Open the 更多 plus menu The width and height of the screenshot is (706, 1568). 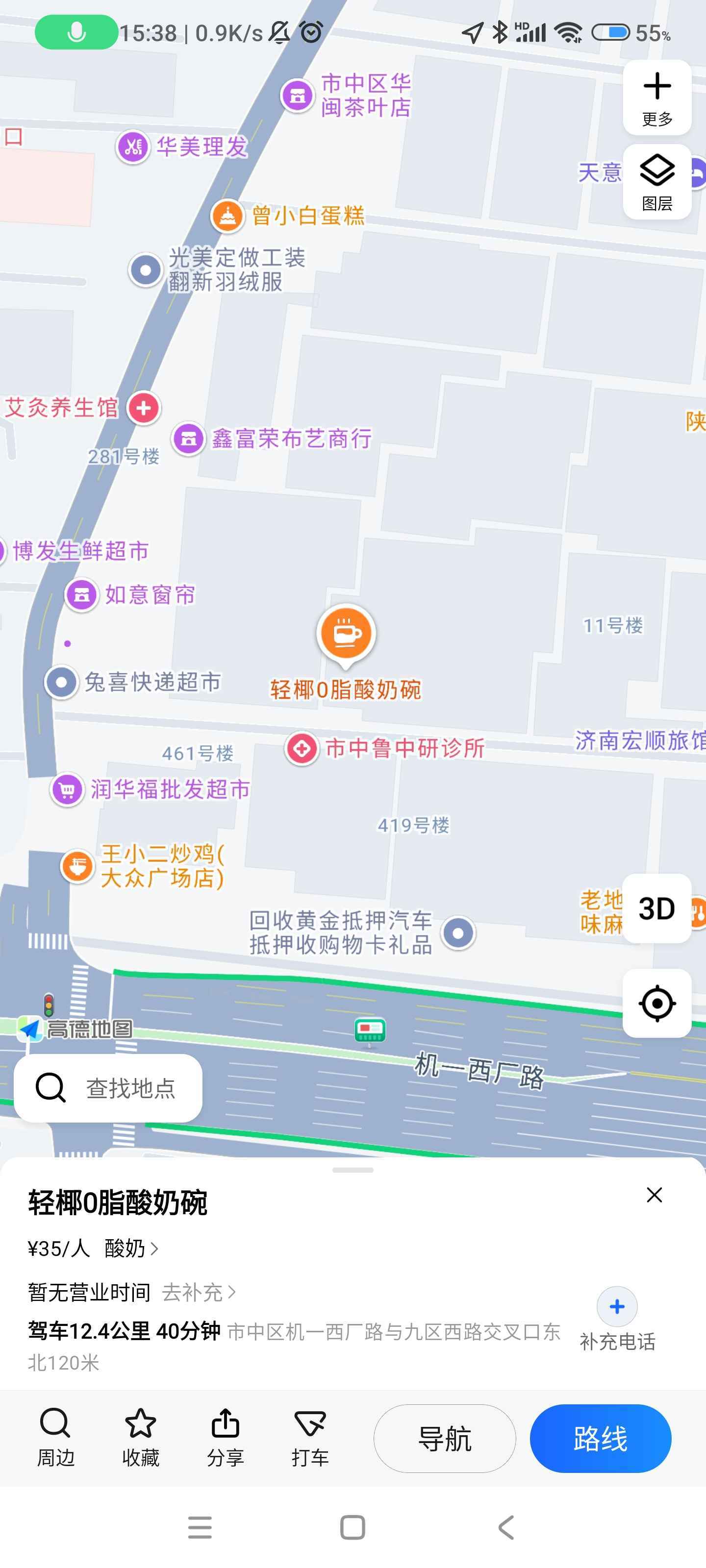(x=656, y=98)
